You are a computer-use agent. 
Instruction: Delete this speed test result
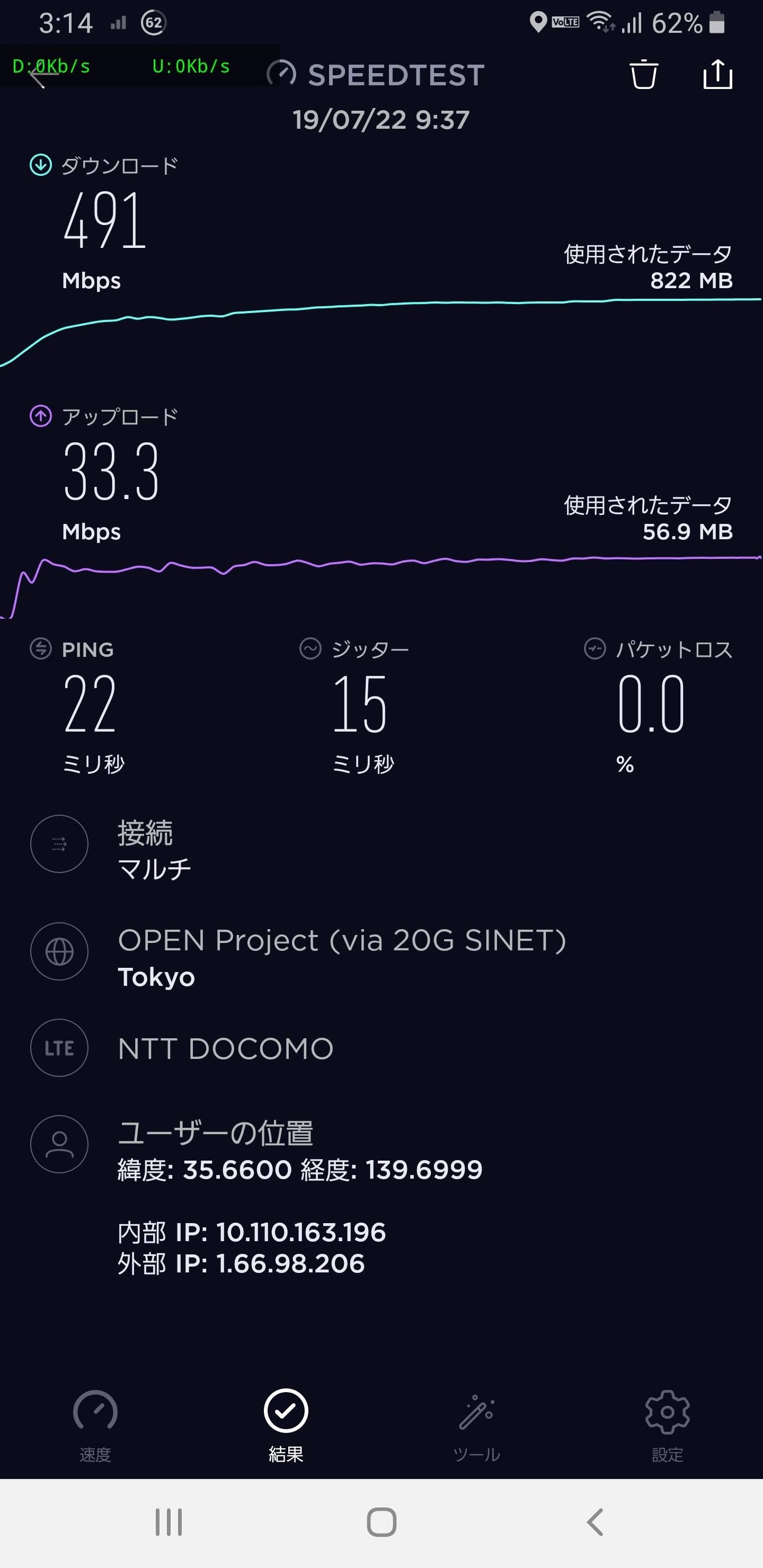(643, 75)
